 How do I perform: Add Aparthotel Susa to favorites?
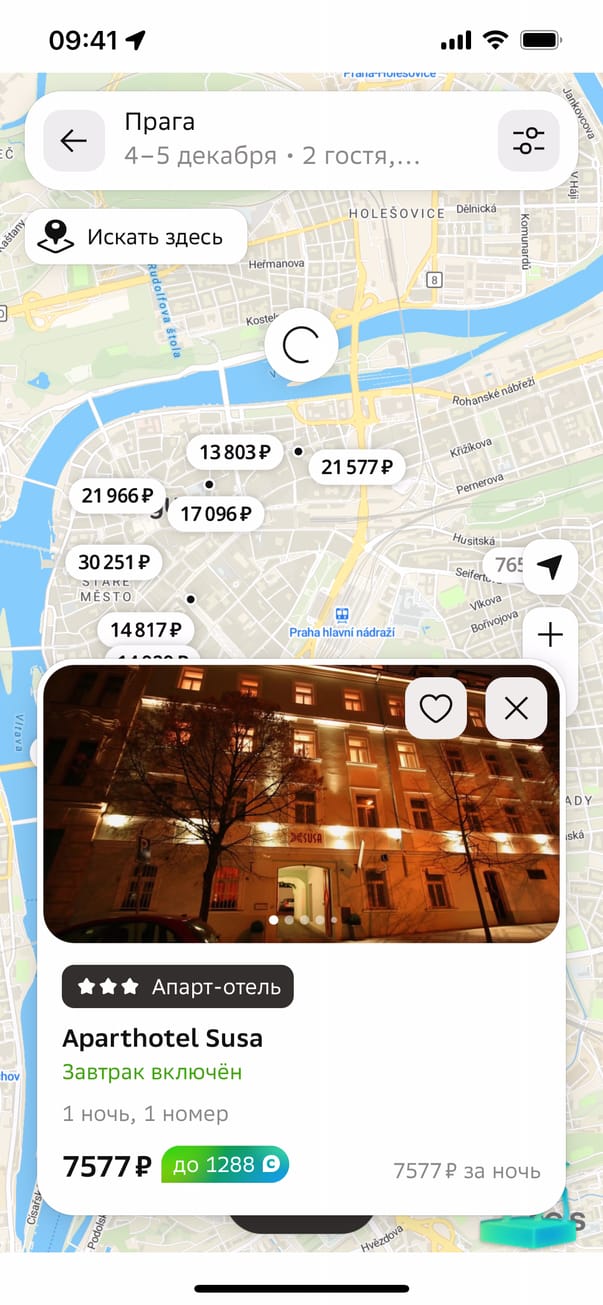pyautogui.click(x=435, y=709)
